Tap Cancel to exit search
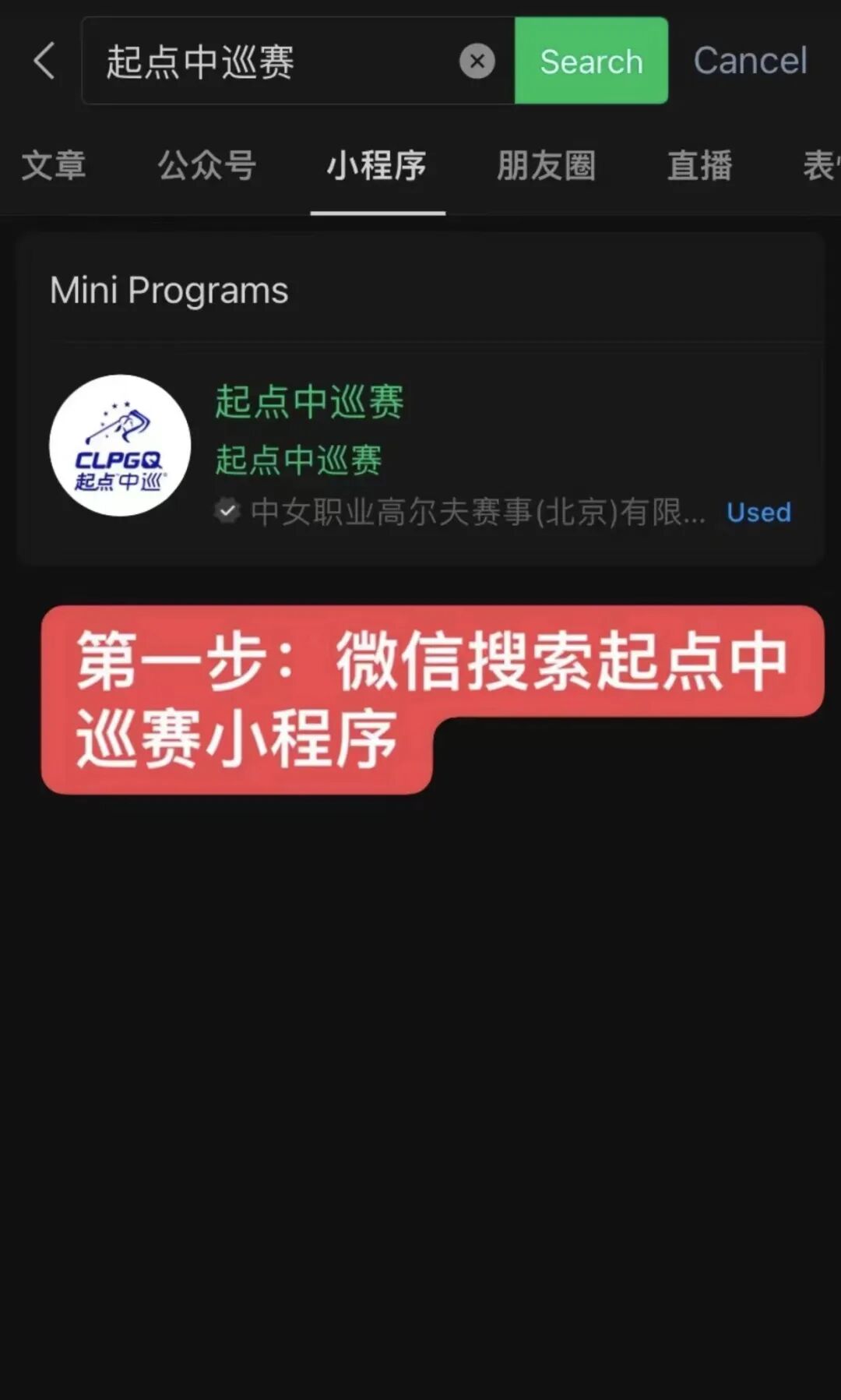Viewport: 841px width, 1400px height. [750, 61]
